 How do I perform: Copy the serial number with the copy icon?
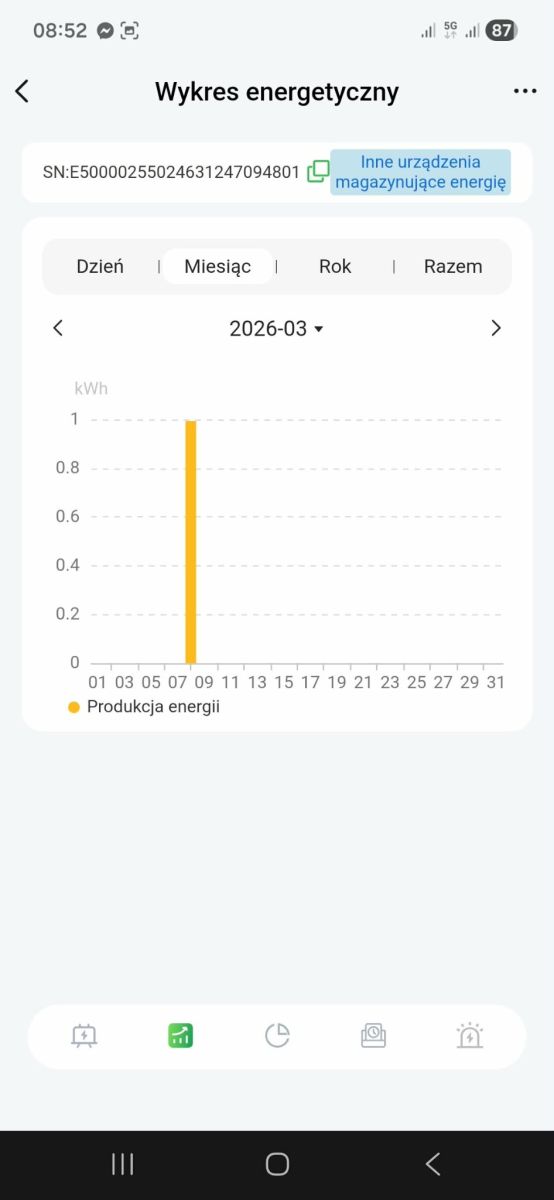click(x=318, y=171)
